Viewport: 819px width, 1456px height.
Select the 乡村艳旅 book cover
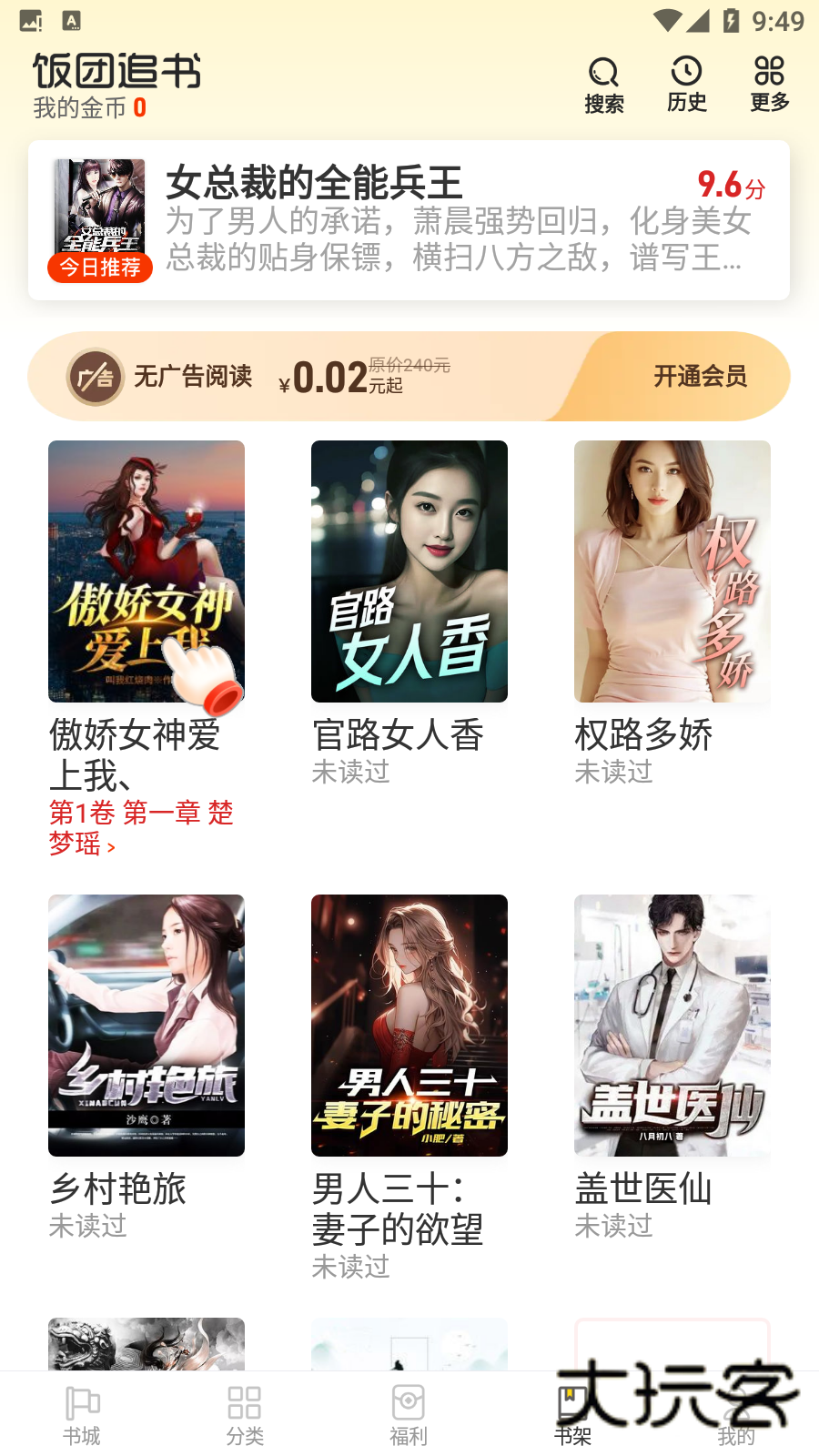pyautogui.click(x=146, y=1026)
